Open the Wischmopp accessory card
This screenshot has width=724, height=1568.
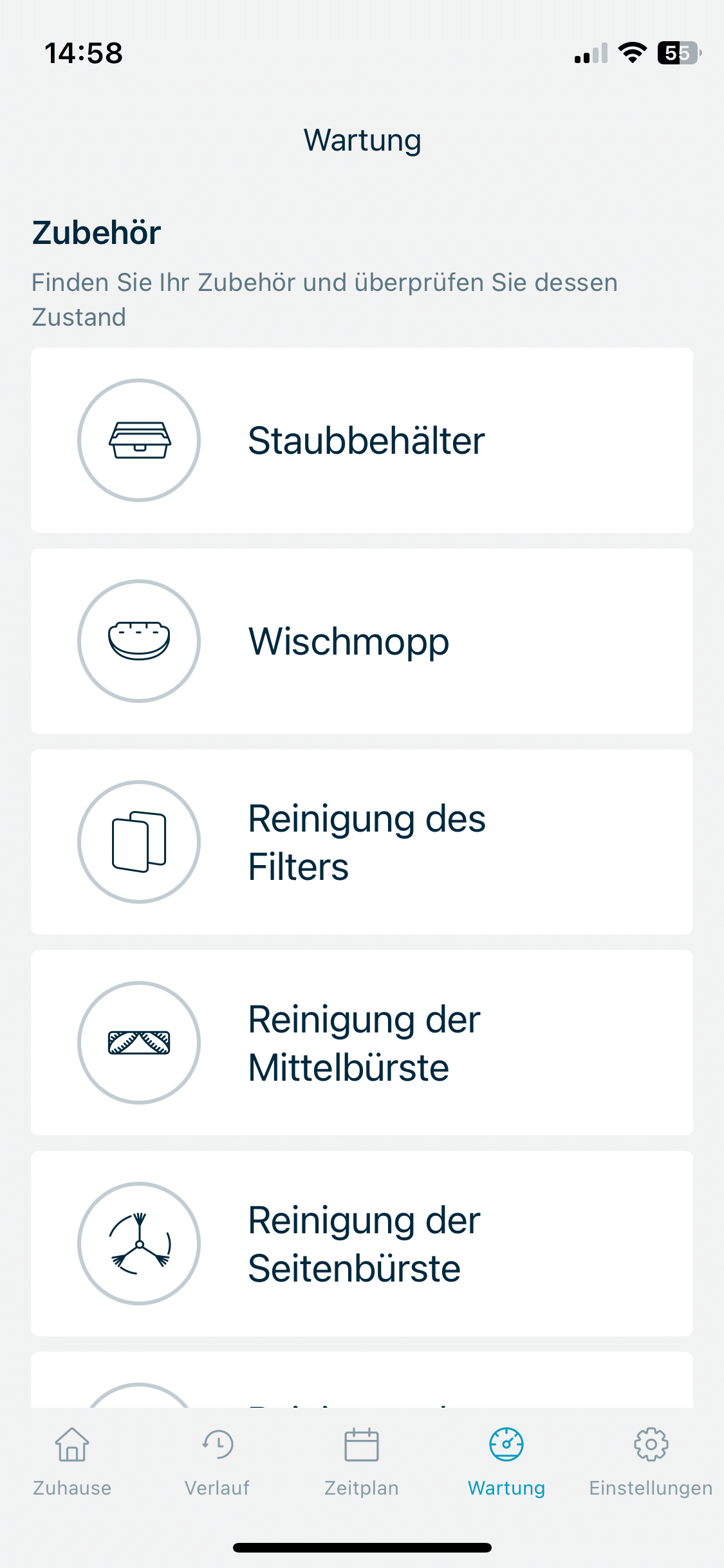[362, 641]
